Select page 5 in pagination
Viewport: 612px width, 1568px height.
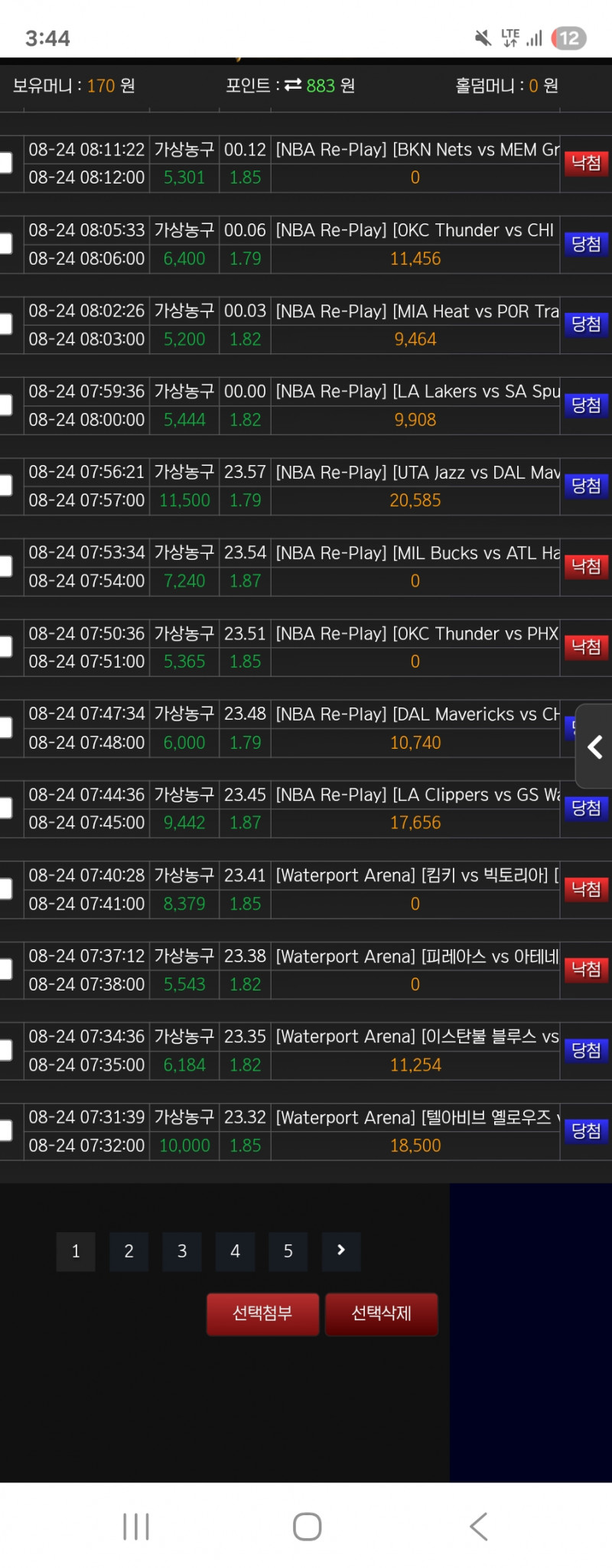288,1251
